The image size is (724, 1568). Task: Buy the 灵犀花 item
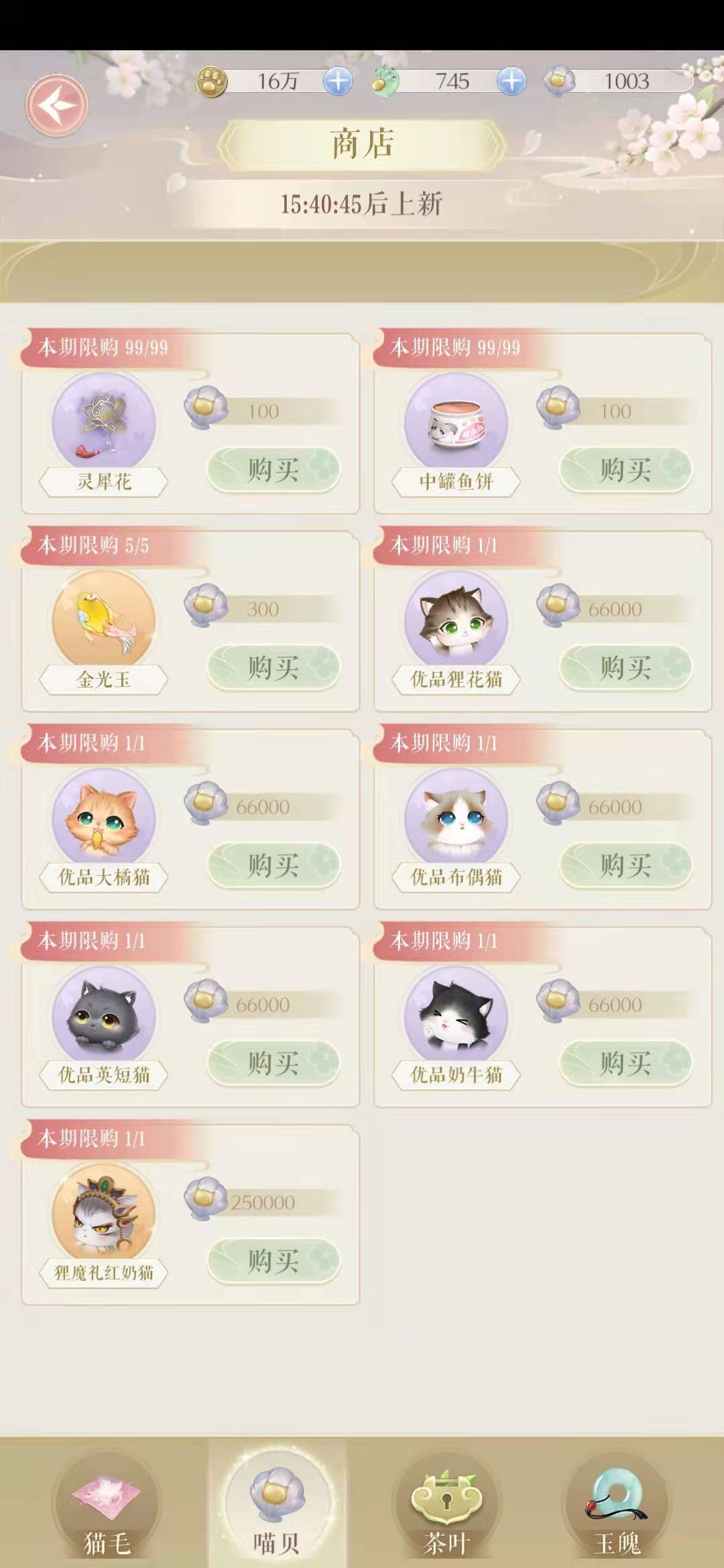point(274,469)
